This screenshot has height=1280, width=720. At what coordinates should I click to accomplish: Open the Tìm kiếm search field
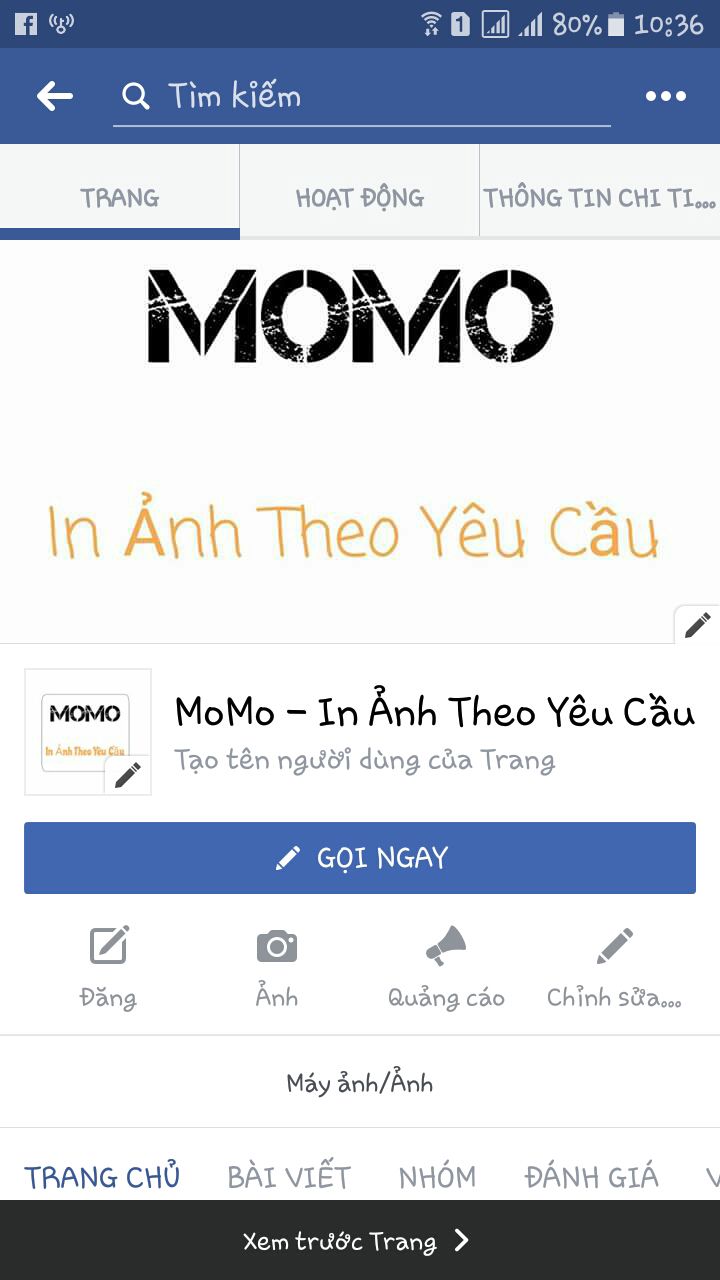tap(361, 96)
